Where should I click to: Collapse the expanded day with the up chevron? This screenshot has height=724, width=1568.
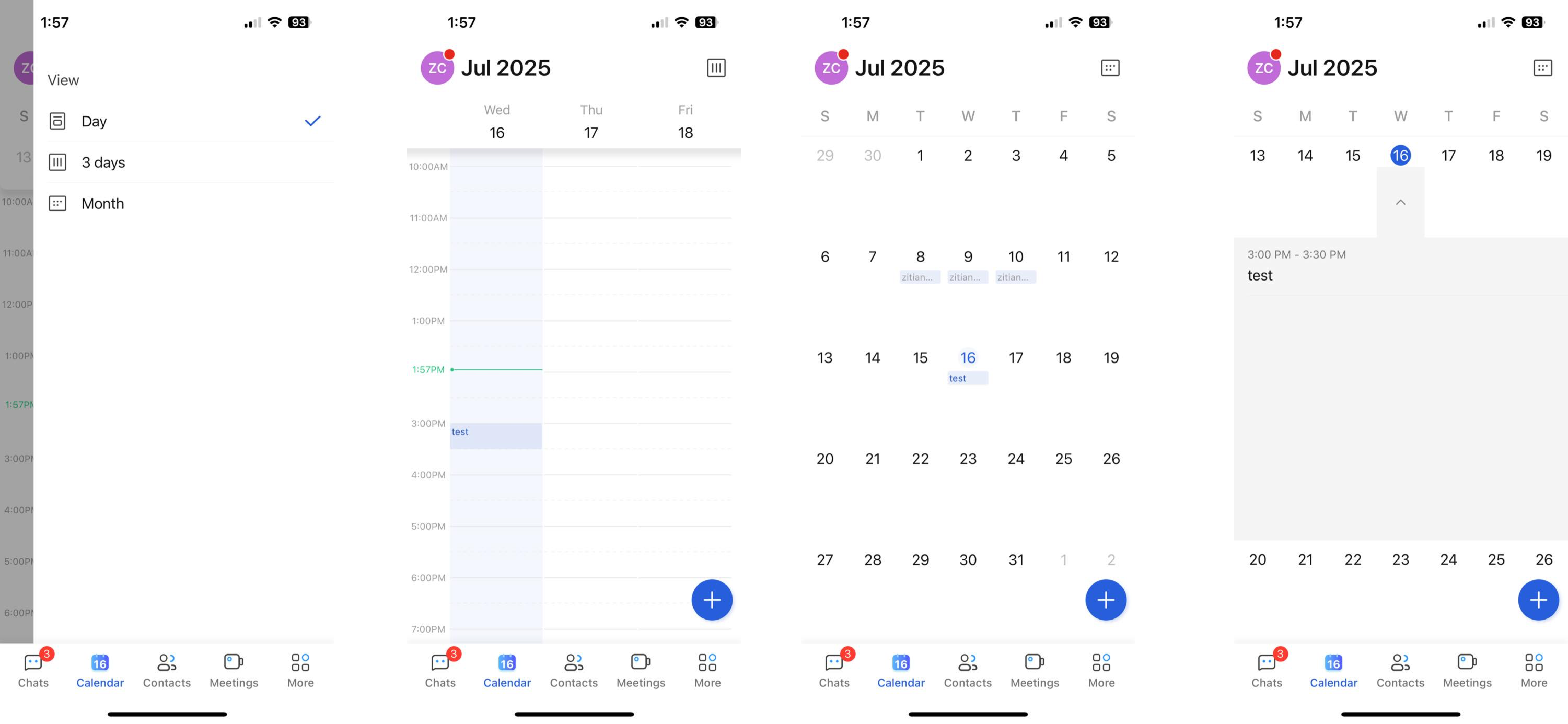pos(1400,202)
